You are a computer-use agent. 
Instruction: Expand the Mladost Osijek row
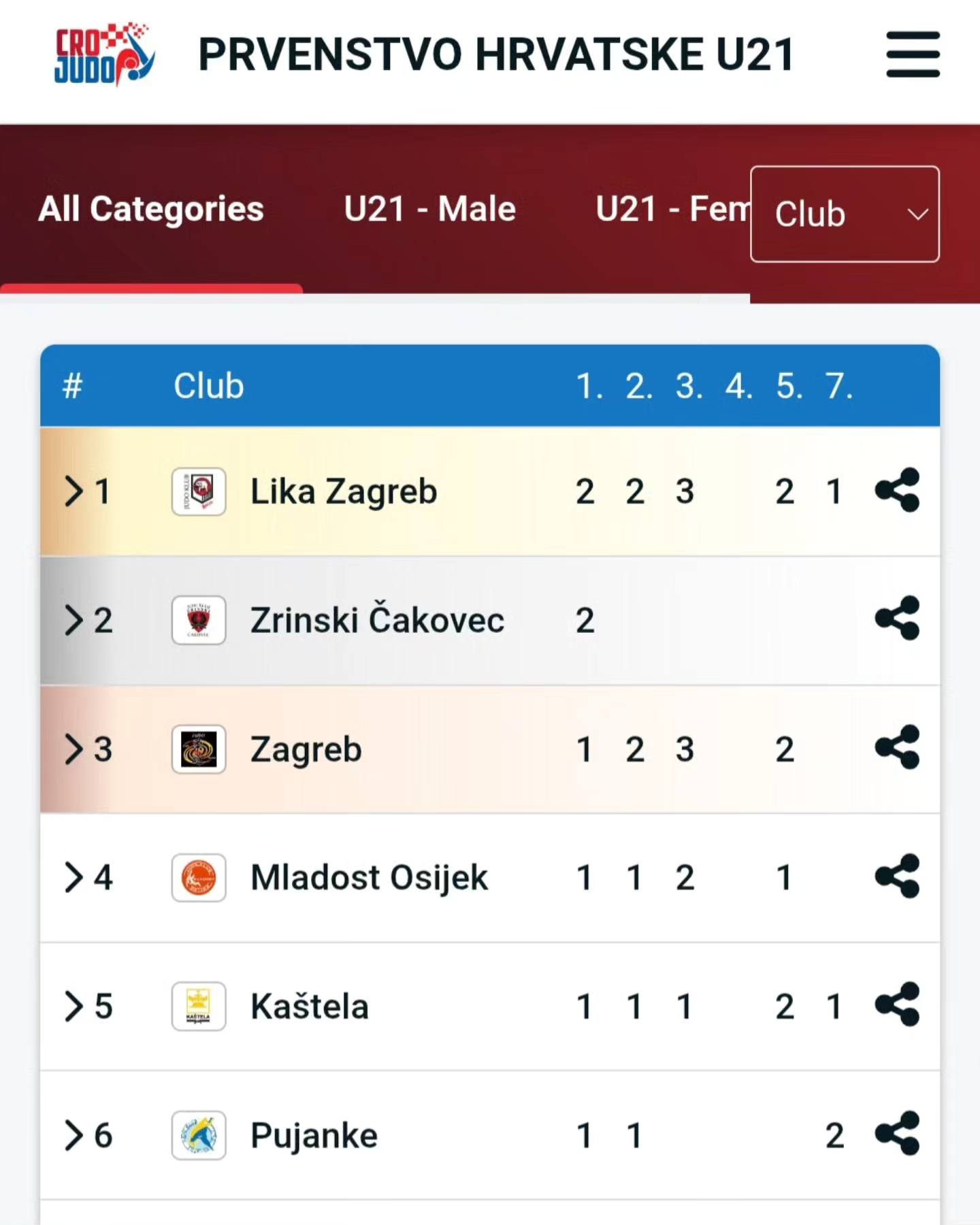coord(73,877)
